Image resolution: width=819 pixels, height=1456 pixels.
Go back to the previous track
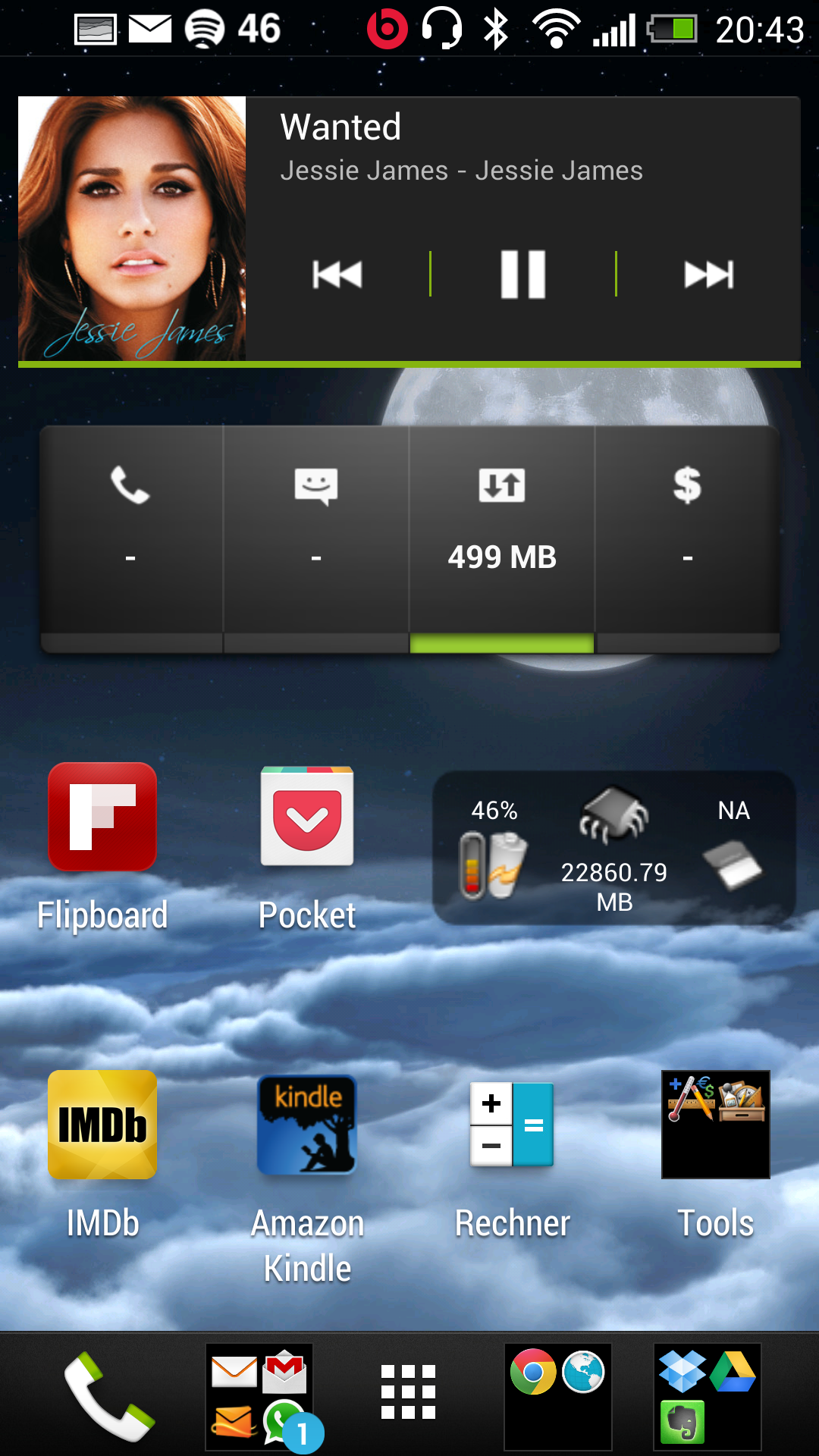[337, 274]
